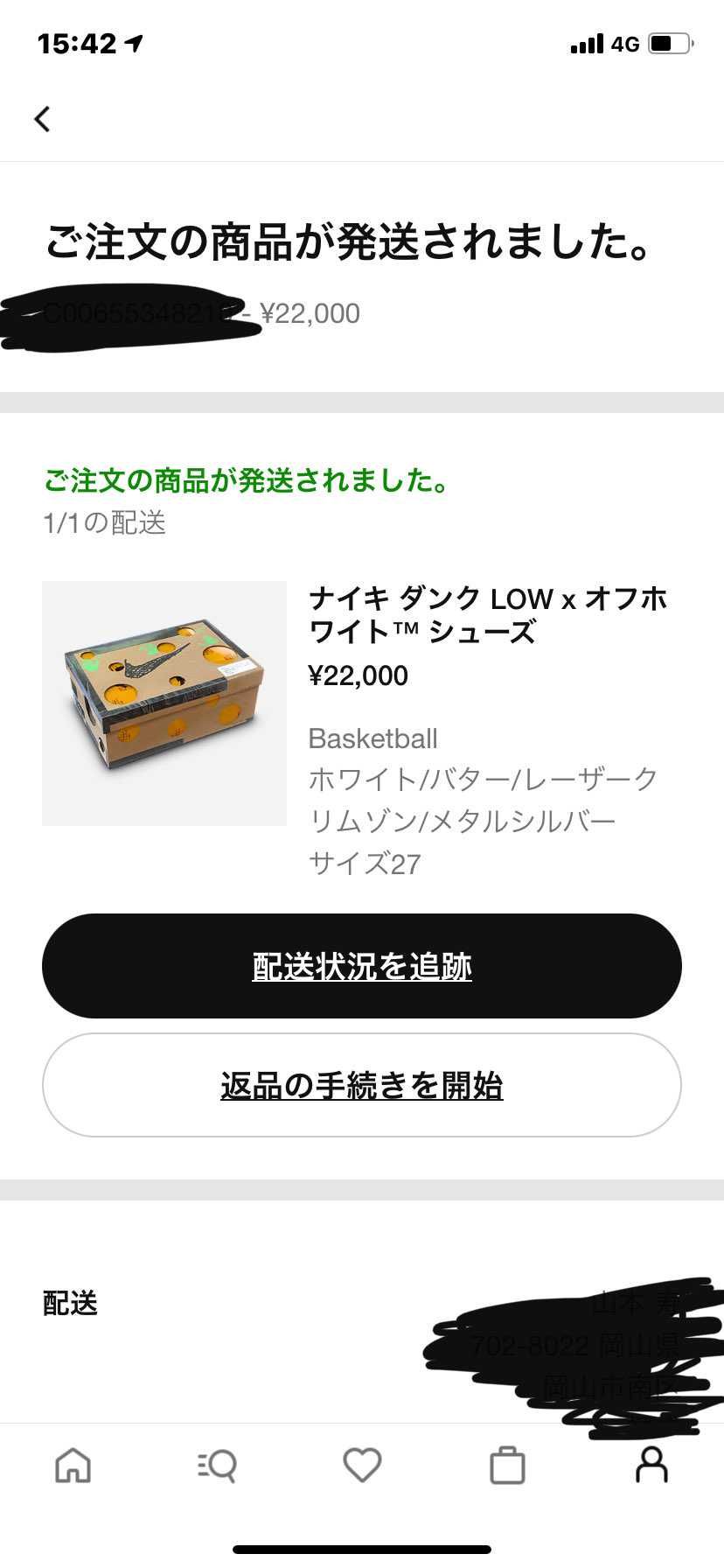Select the Search icon in bottom bar

pos(217,1466)
